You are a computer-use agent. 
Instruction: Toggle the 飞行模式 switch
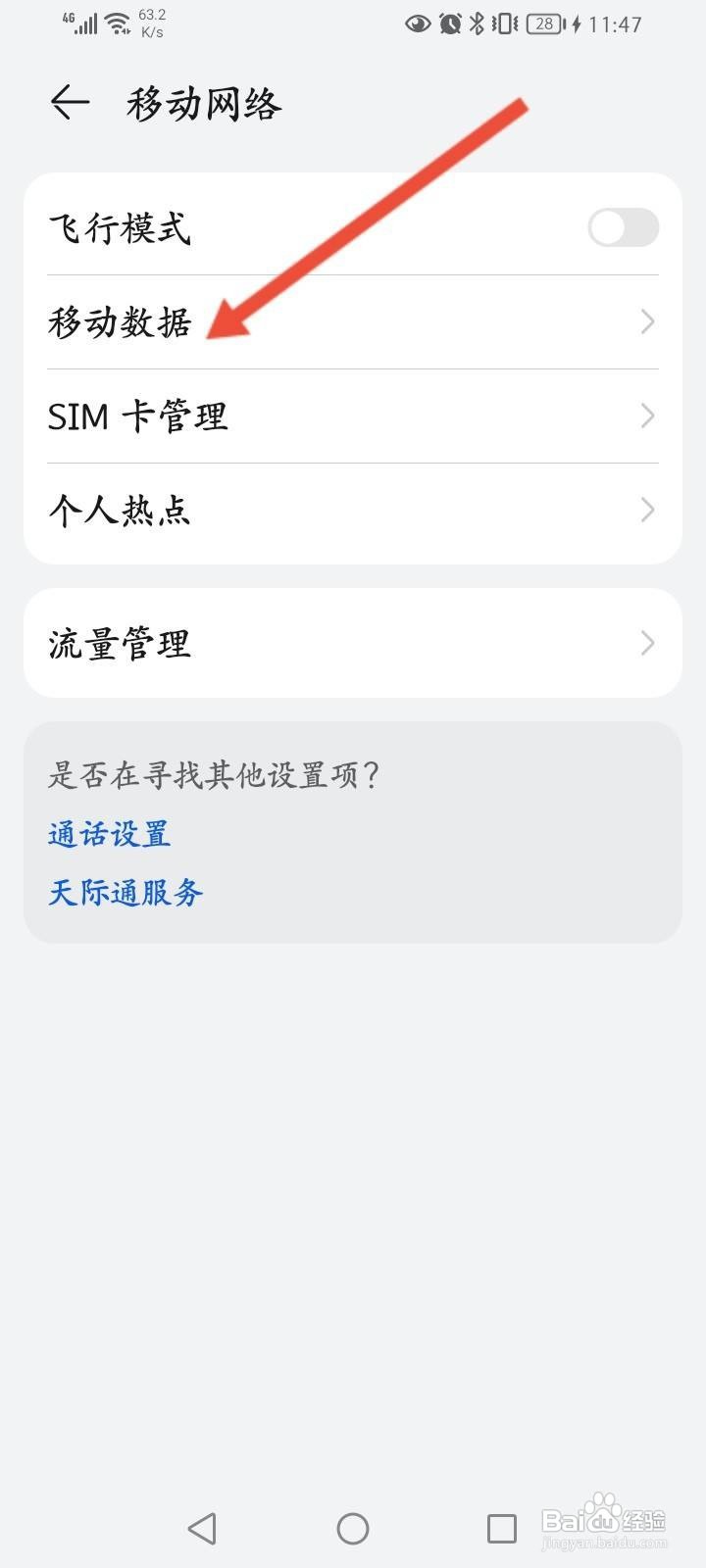point(623,228)
